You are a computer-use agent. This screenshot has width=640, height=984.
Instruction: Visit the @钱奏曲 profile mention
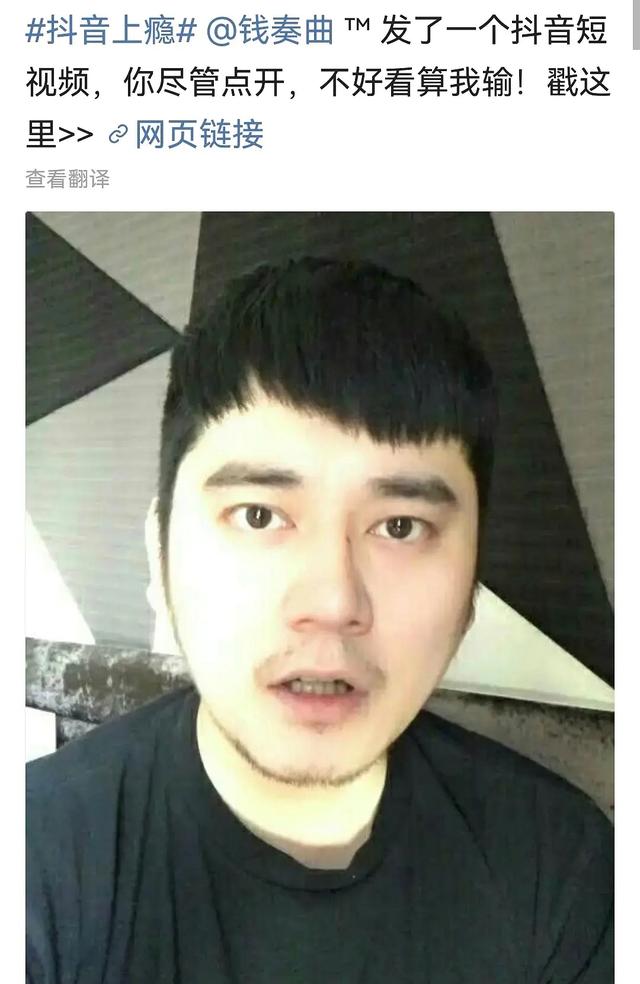coord(269,30)
